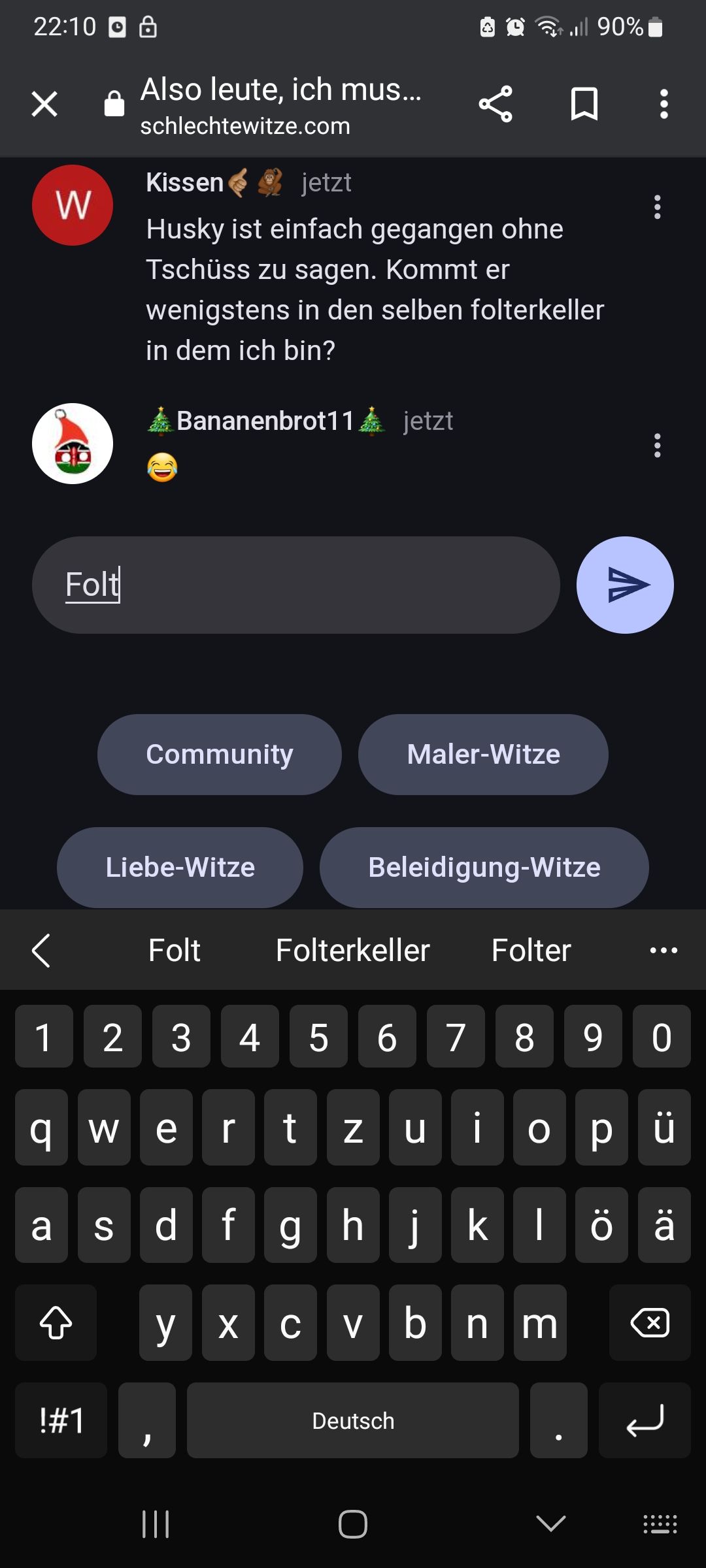Screen dimensions: 706x1568
Task: Open options for Kissen's comment
Action: click(x=657, y=207)
